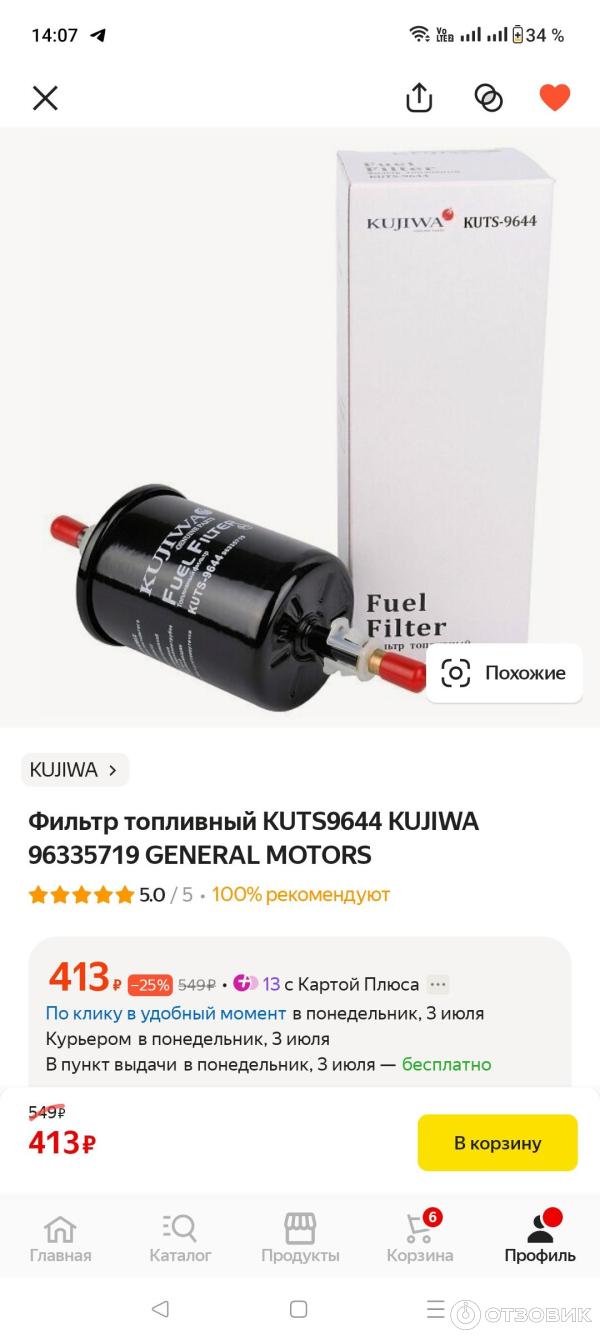Remove product from favorites heart
Viewport: 600px width, 1340px height.
[554, 97]
